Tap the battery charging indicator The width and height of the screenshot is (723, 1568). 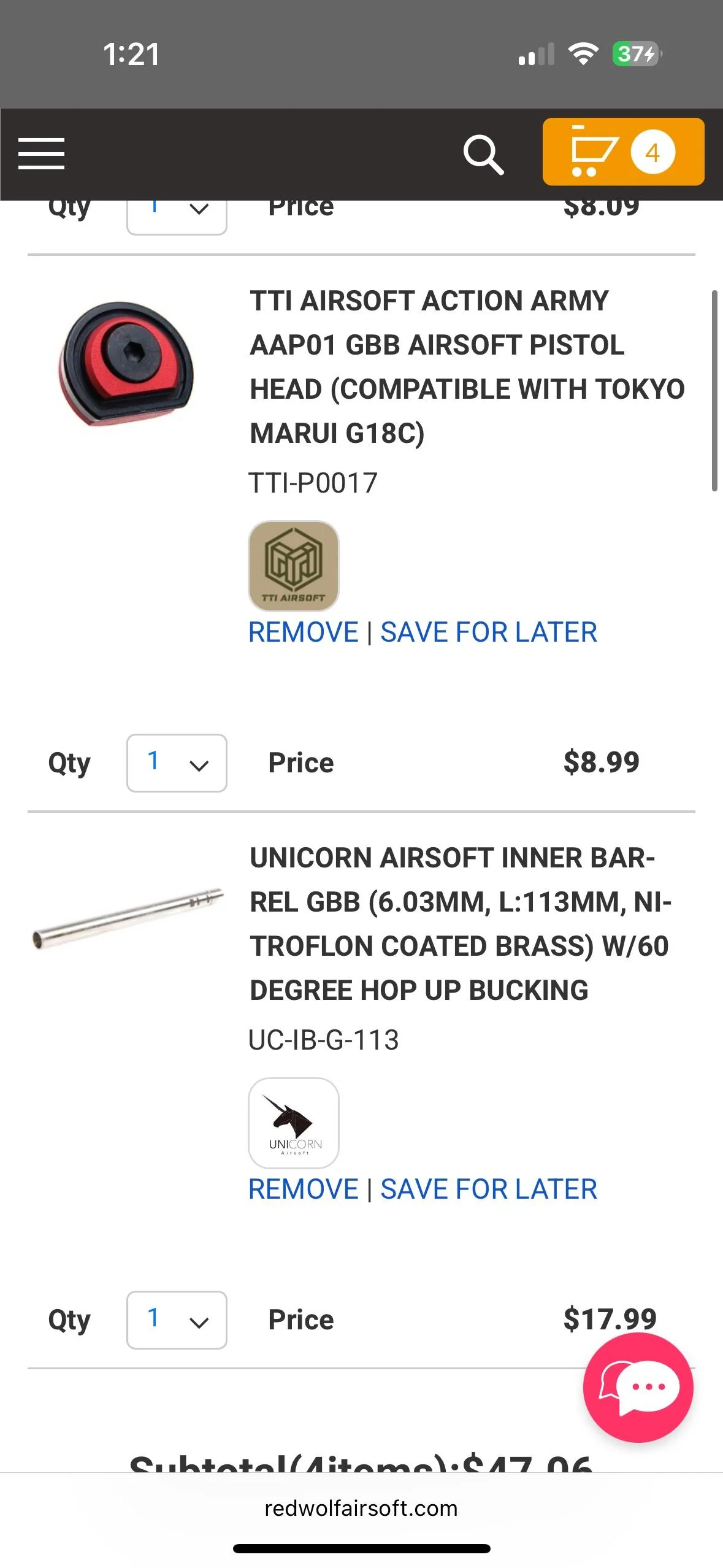(634, 54)
